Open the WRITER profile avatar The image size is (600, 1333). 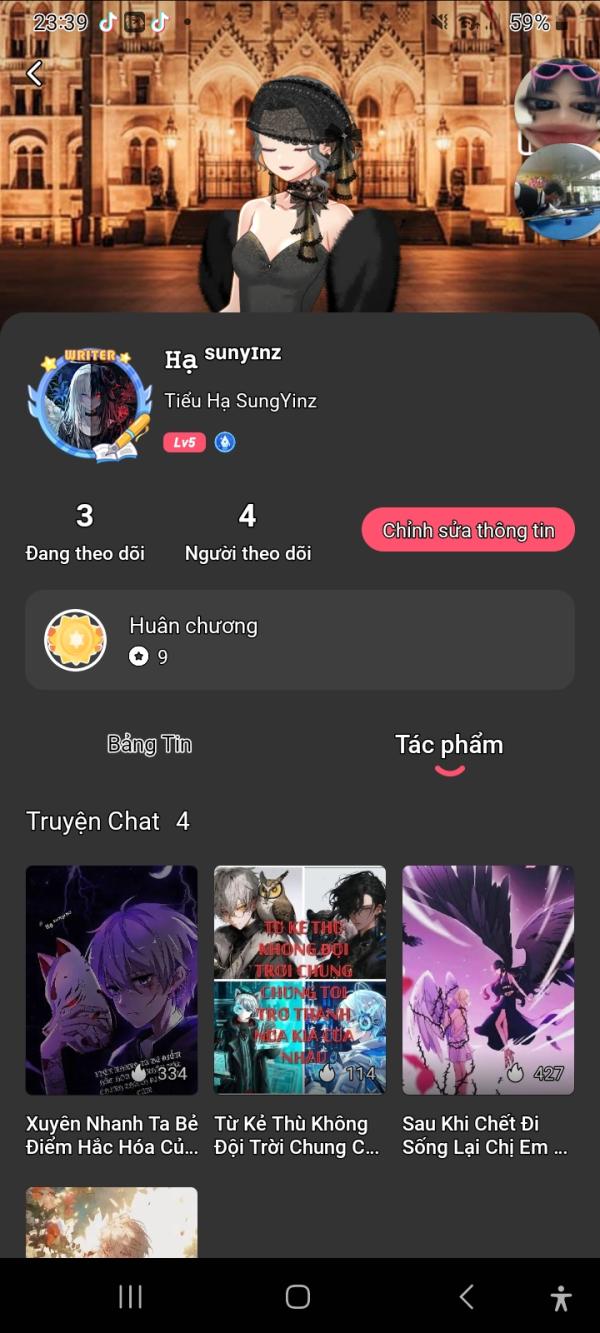click(x=89, y=405)
